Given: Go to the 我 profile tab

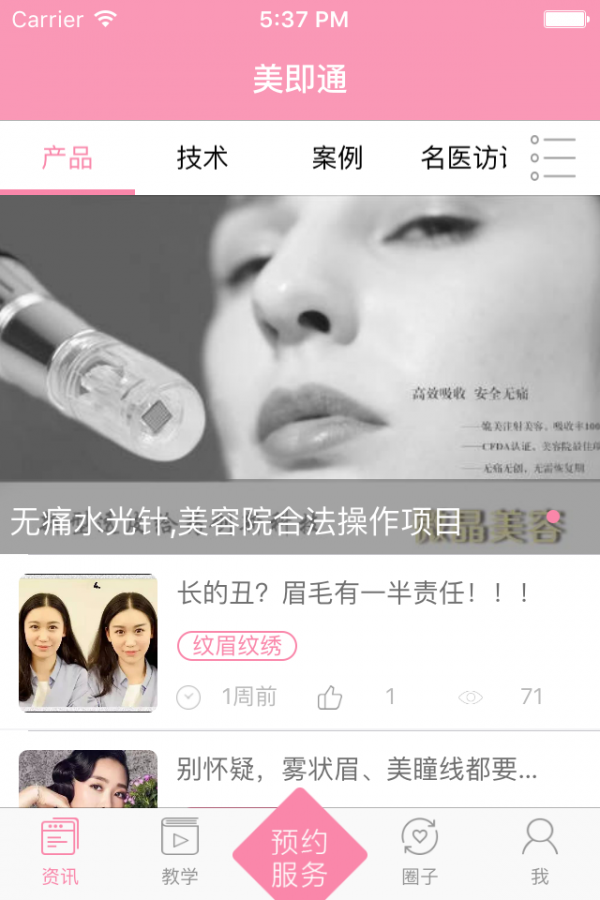Looking at the screenshot, I should click(540, 852).
